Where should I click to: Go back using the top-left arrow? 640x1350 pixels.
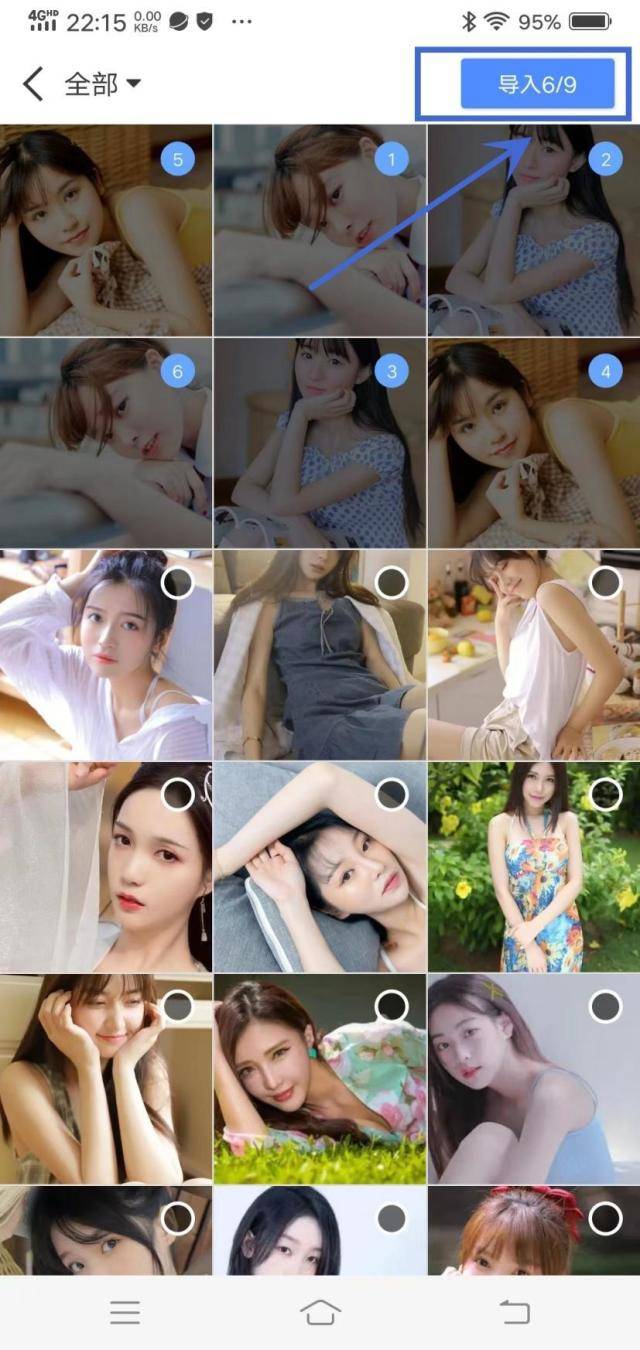[33, 84]
